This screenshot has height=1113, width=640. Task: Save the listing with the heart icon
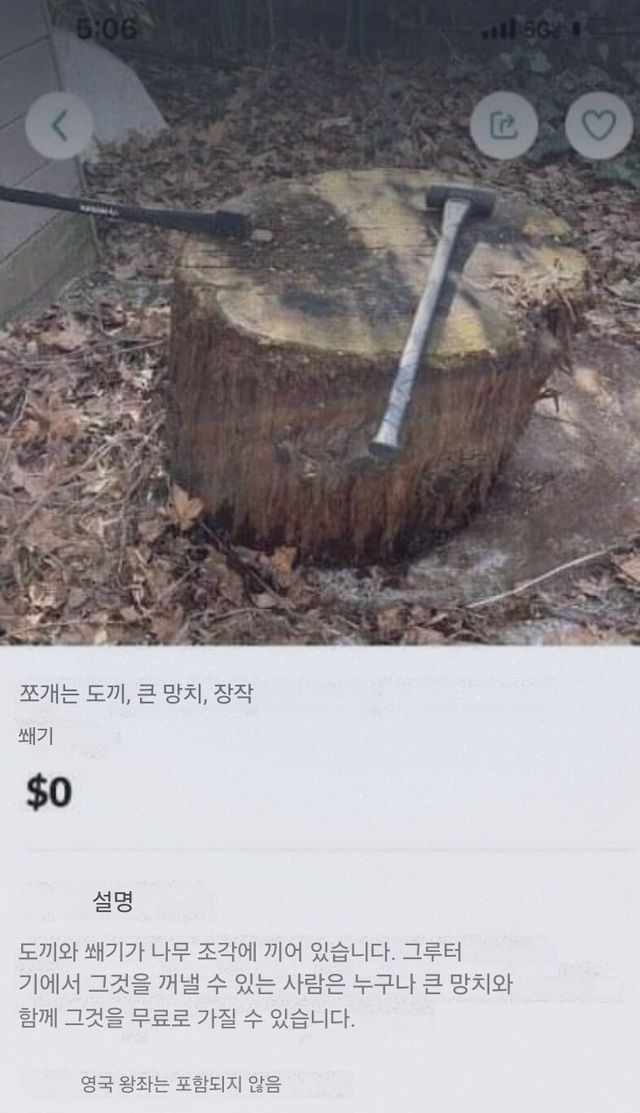598,125
